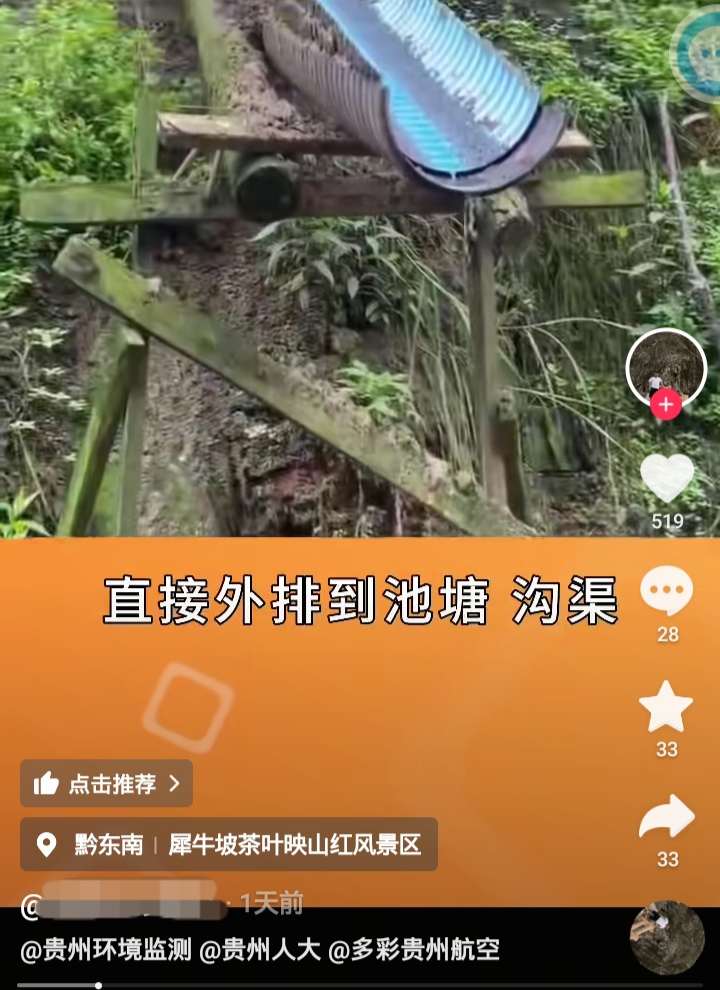Add this video to favorites
The width and height of the screenshot is (720, 990).
click(666, 707)
